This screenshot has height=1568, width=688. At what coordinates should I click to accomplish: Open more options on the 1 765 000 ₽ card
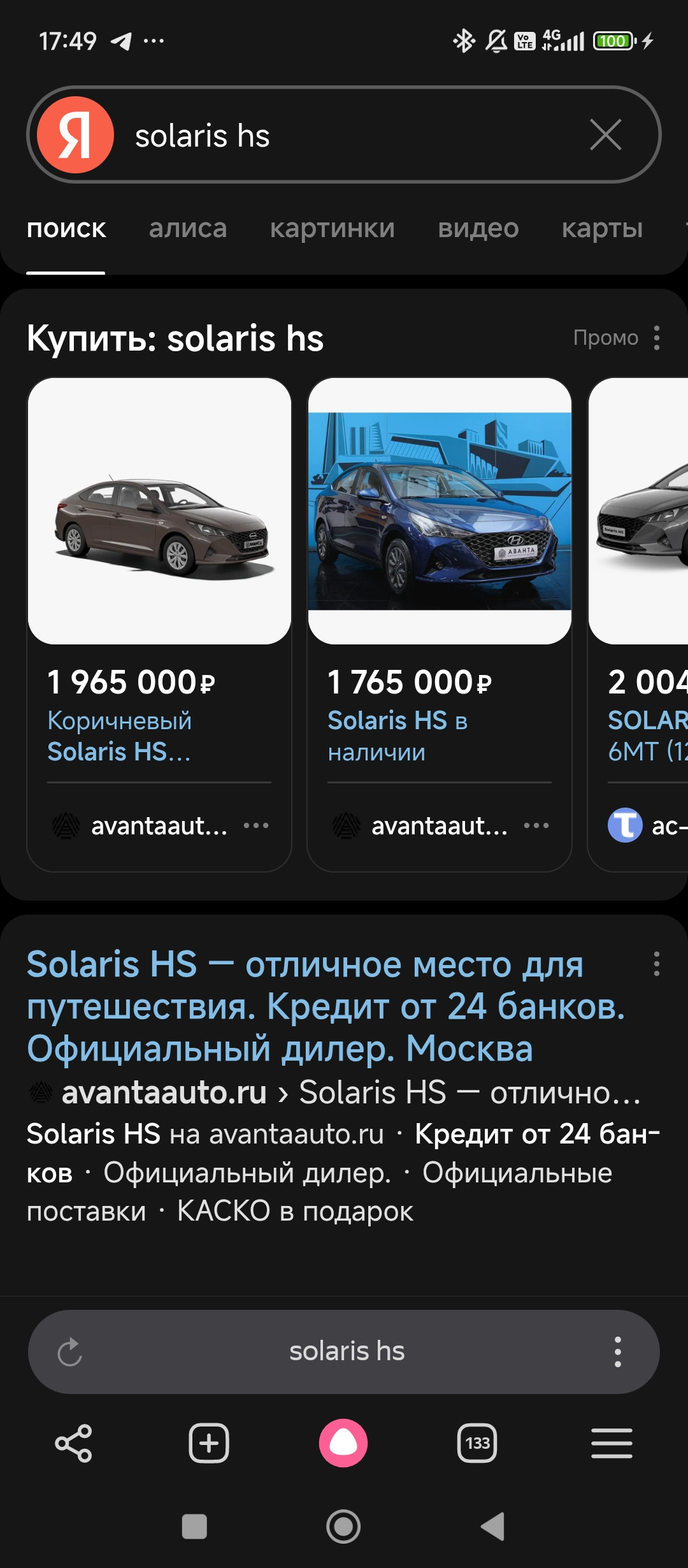[x=536, y=825]
